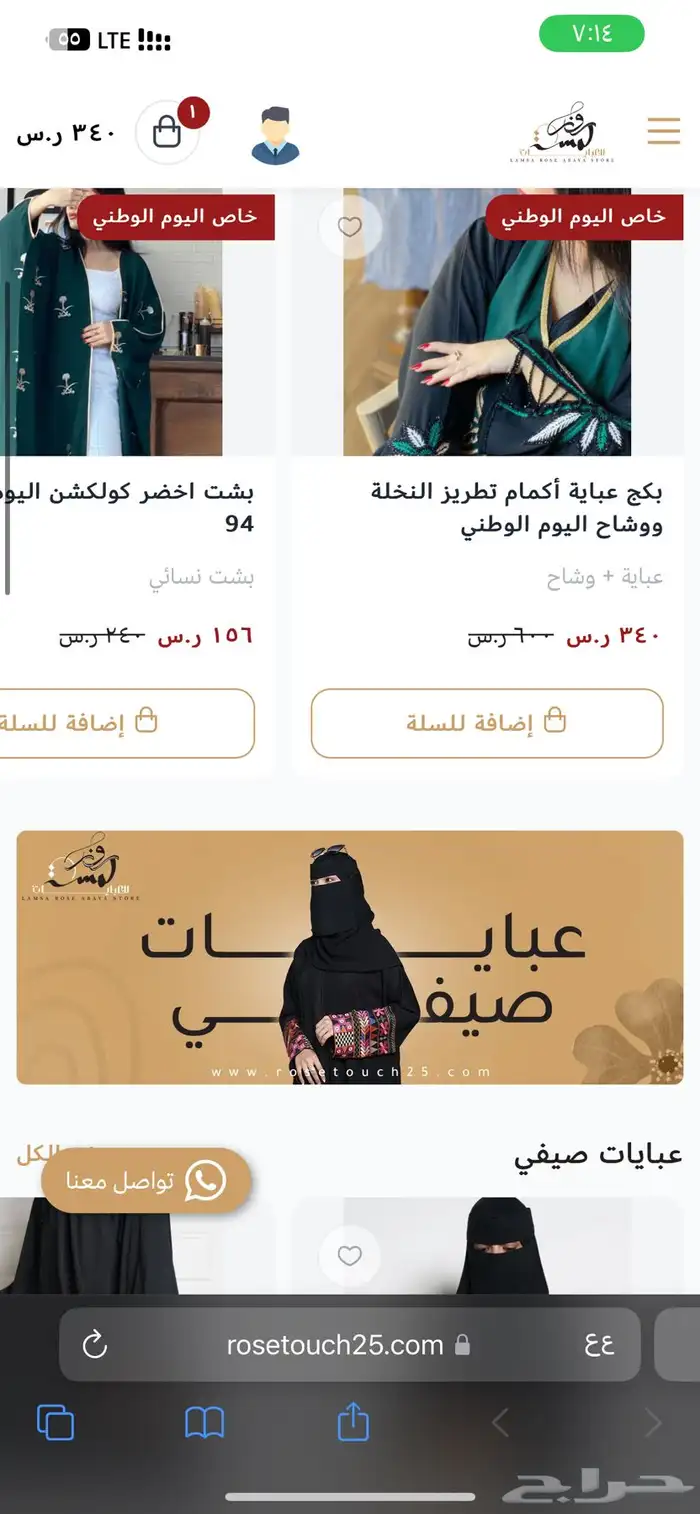The height and width of the screenshot is (1514, 700).
Task: Favorite the first summer abaya item
Action: (x=349, y=1256)
